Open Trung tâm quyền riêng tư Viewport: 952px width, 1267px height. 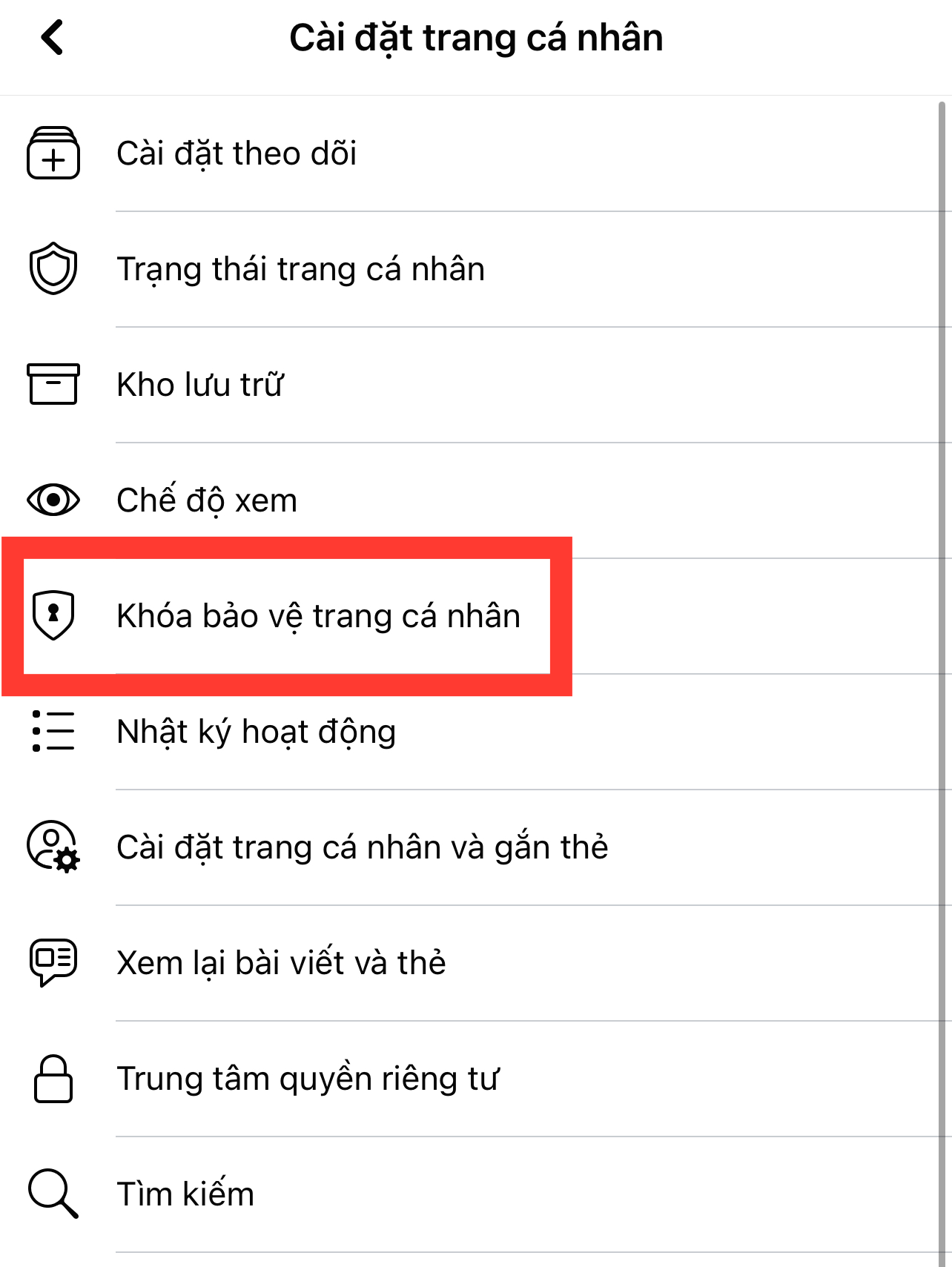coord(308,1079)
